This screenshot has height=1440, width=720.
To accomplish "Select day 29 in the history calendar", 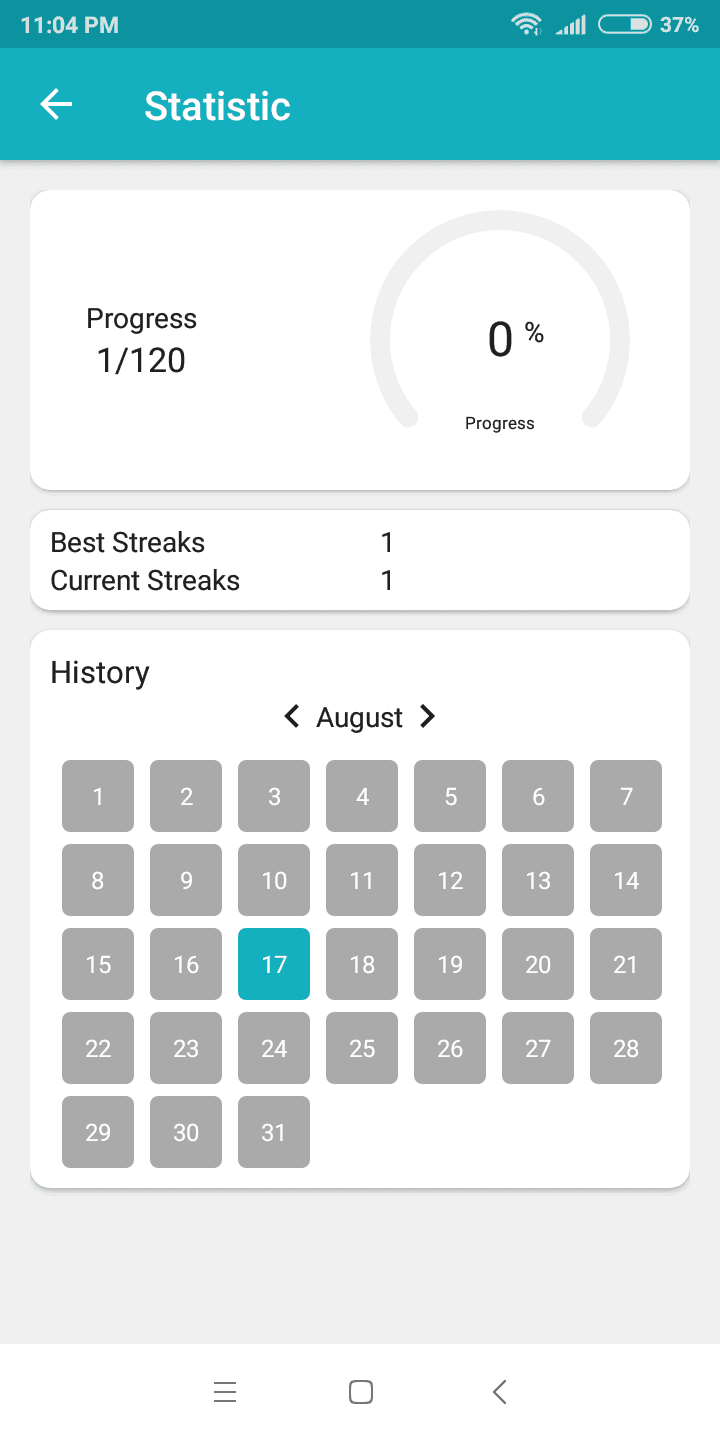I will pyautogui.click(x=98, y=1132).
